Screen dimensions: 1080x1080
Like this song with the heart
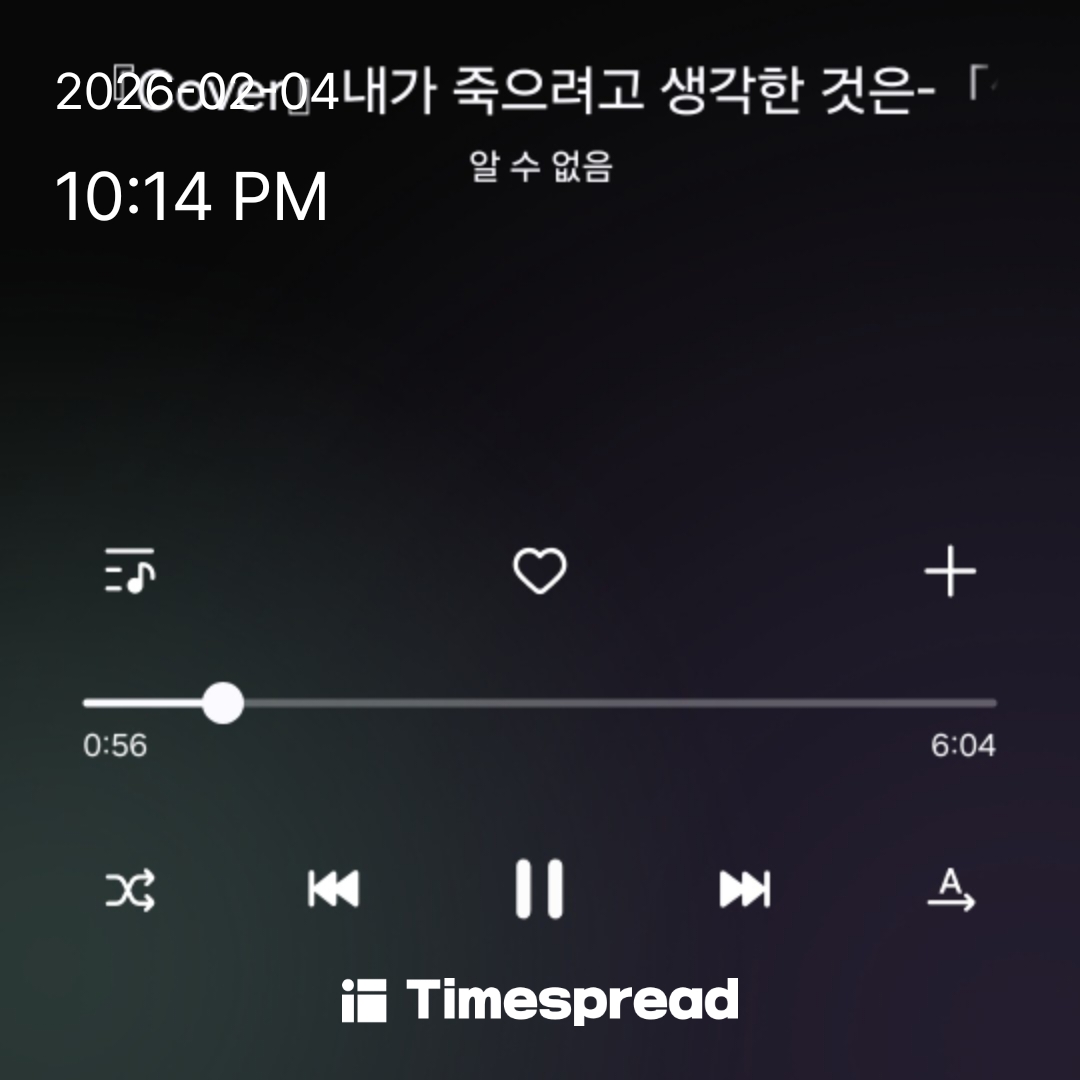click(x=539, y=572)
